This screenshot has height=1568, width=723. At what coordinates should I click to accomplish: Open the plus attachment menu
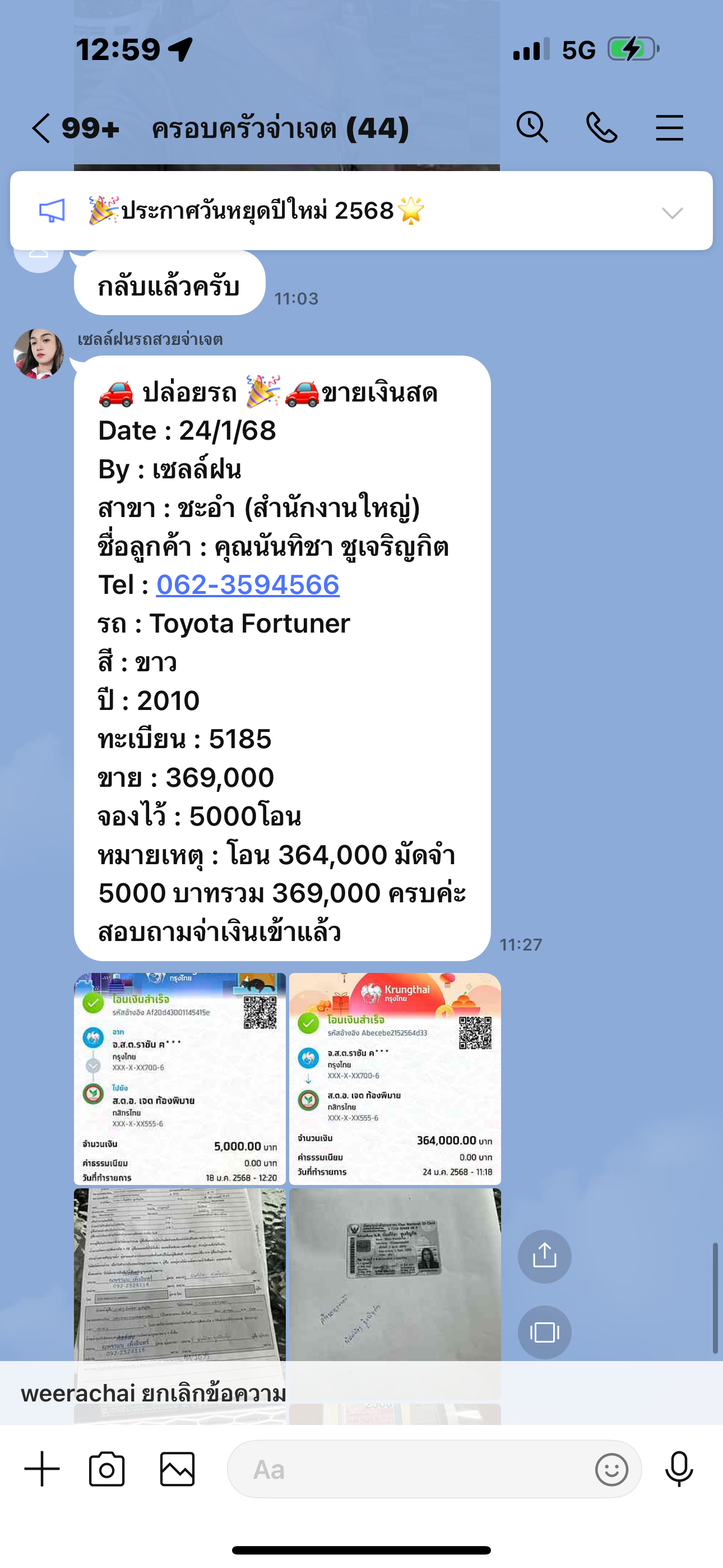(x=42, y=1469)
